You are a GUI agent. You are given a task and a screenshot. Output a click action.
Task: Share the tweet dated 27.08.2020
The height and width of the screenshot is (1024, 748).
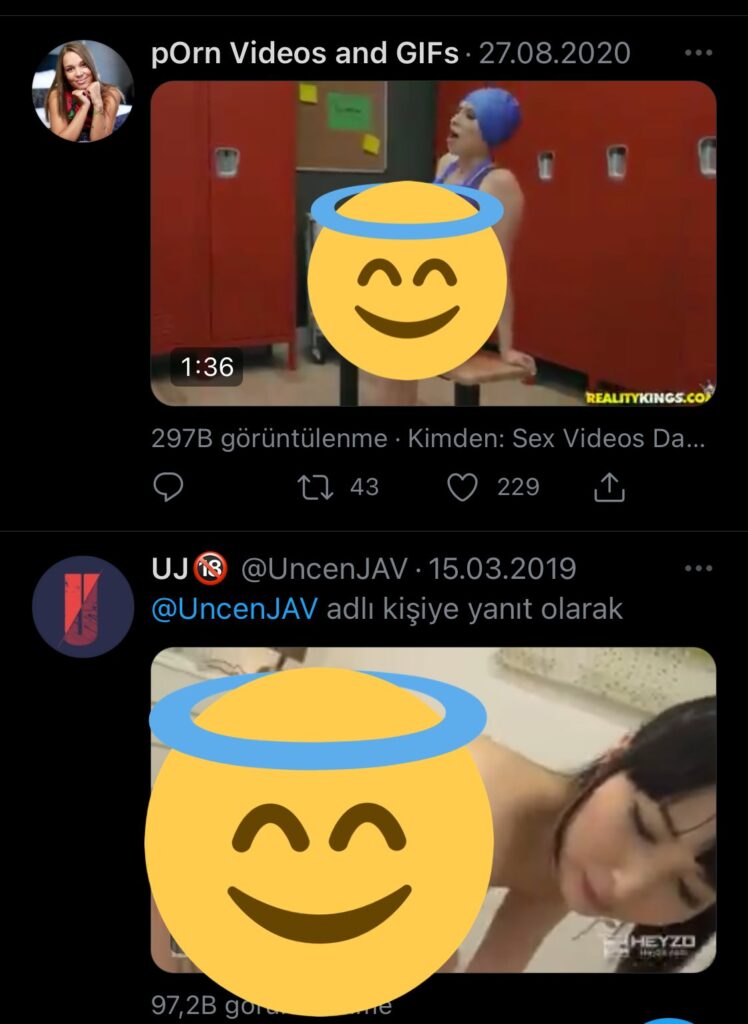(609, 487)
